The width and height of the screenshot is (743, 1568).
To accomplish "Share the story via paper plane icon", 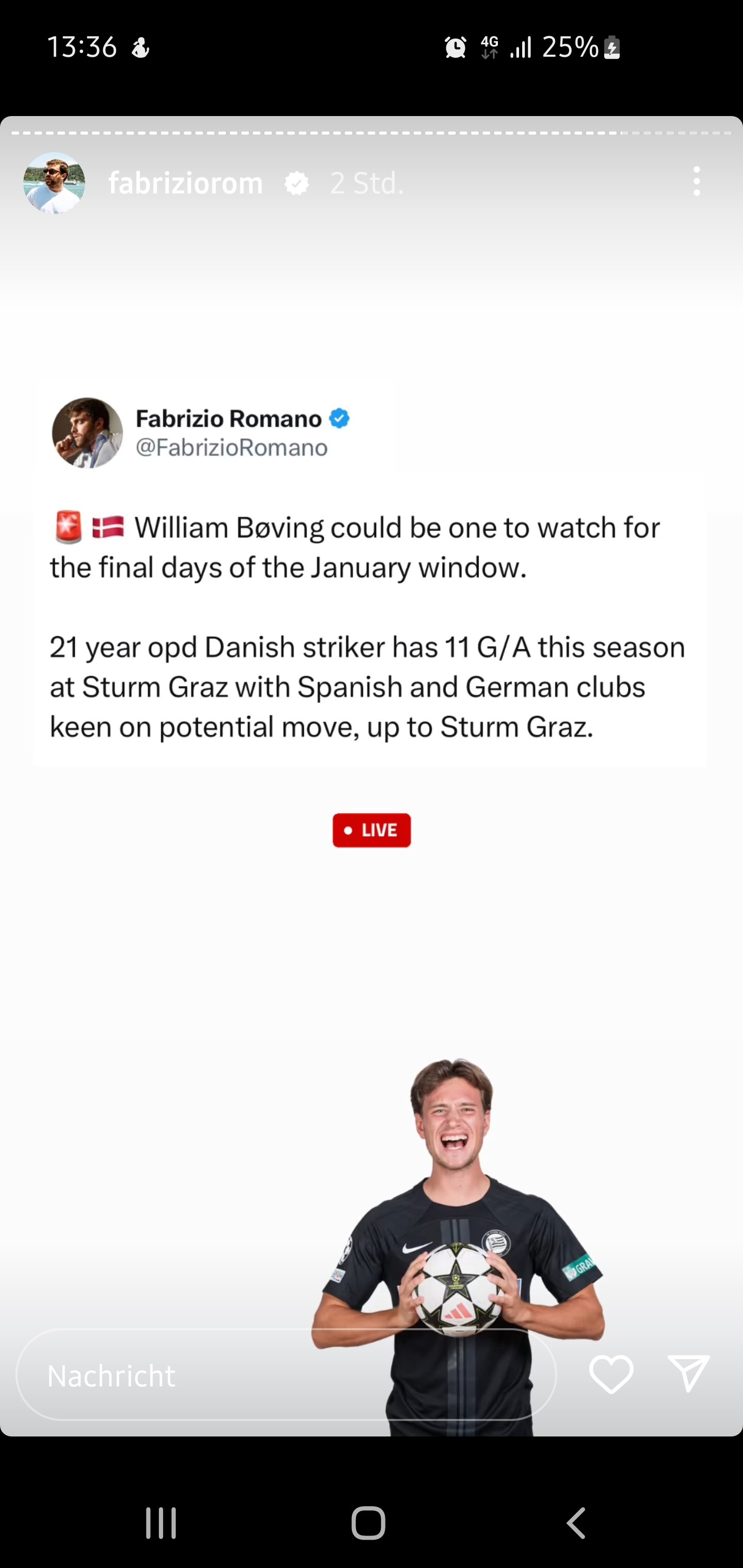I will (689, 1373).
